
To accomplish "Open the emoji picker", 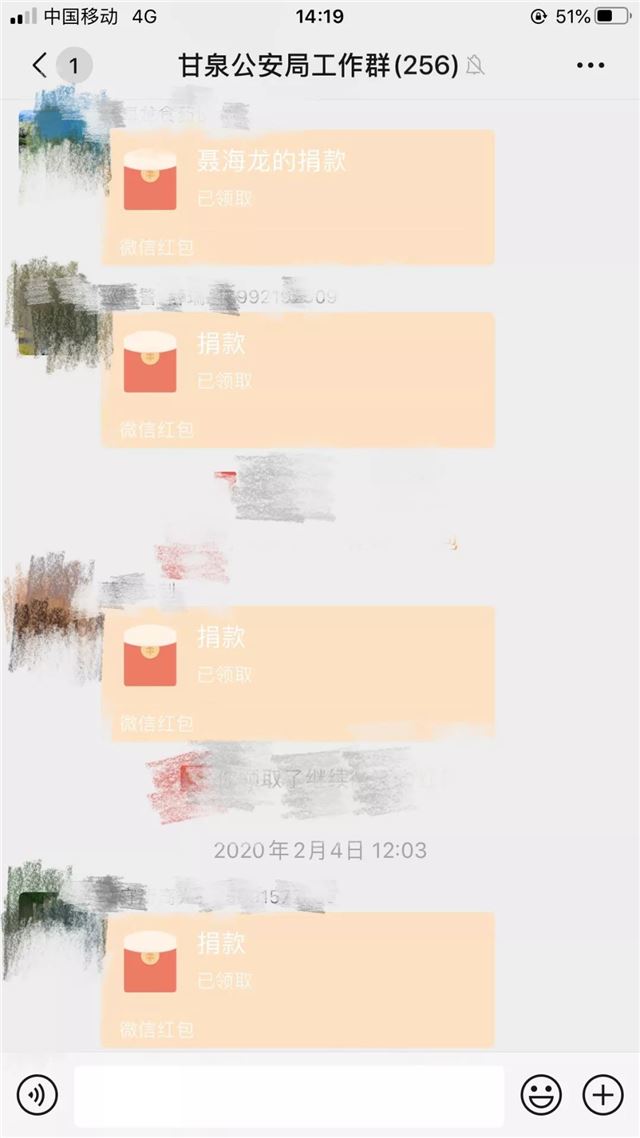I will (541, 1096).
